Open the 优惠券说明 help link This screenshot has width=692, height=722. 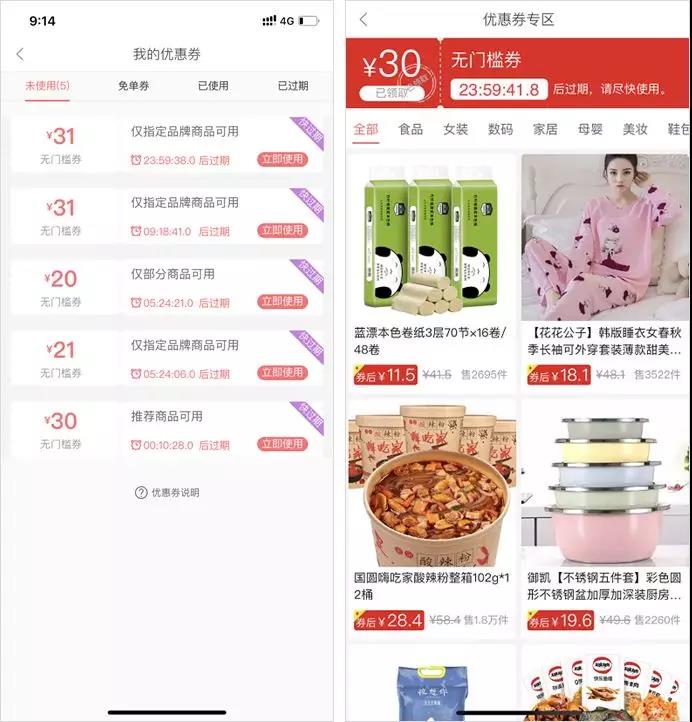click(167, 492)
